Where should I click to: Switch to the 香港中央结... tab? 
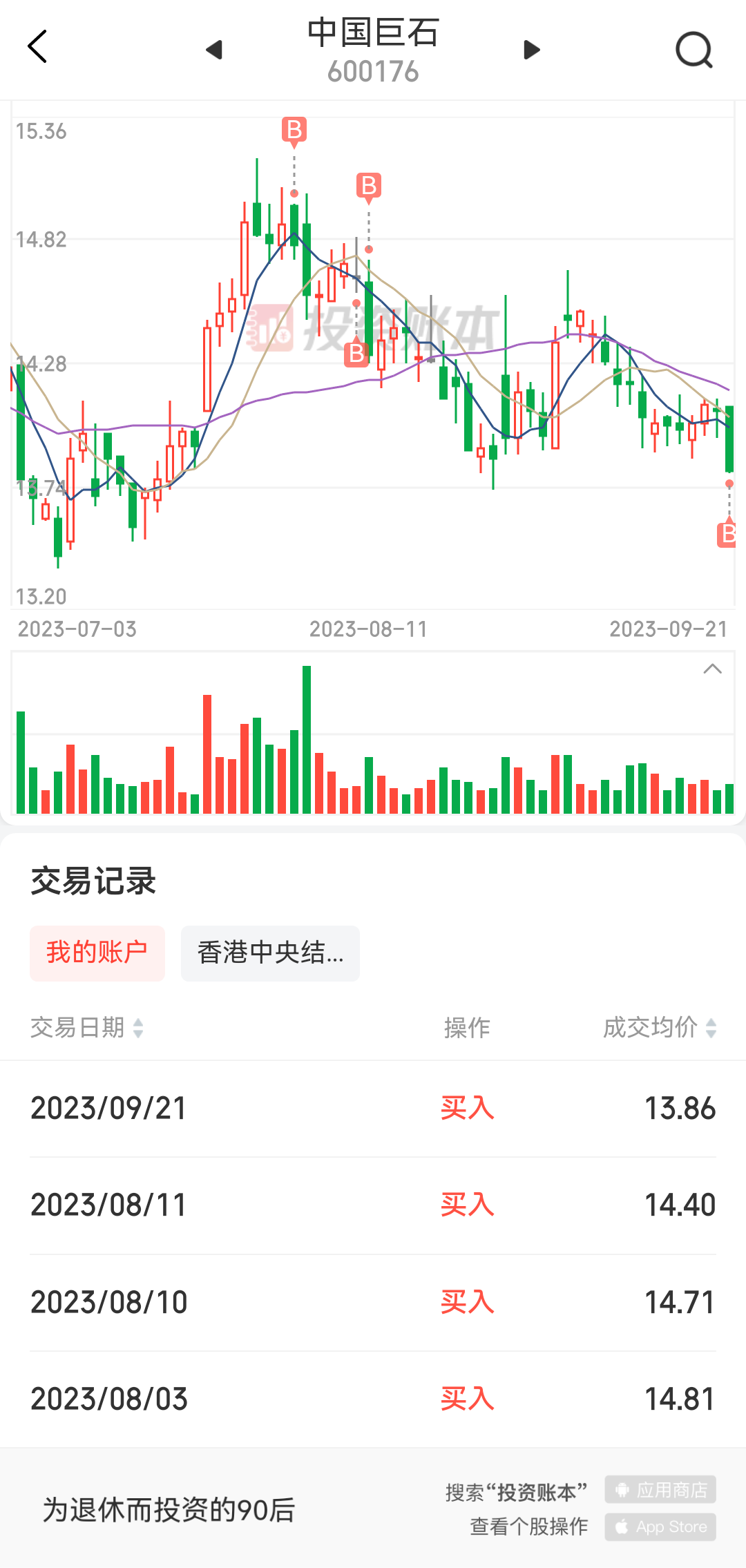tap(270, 953)
